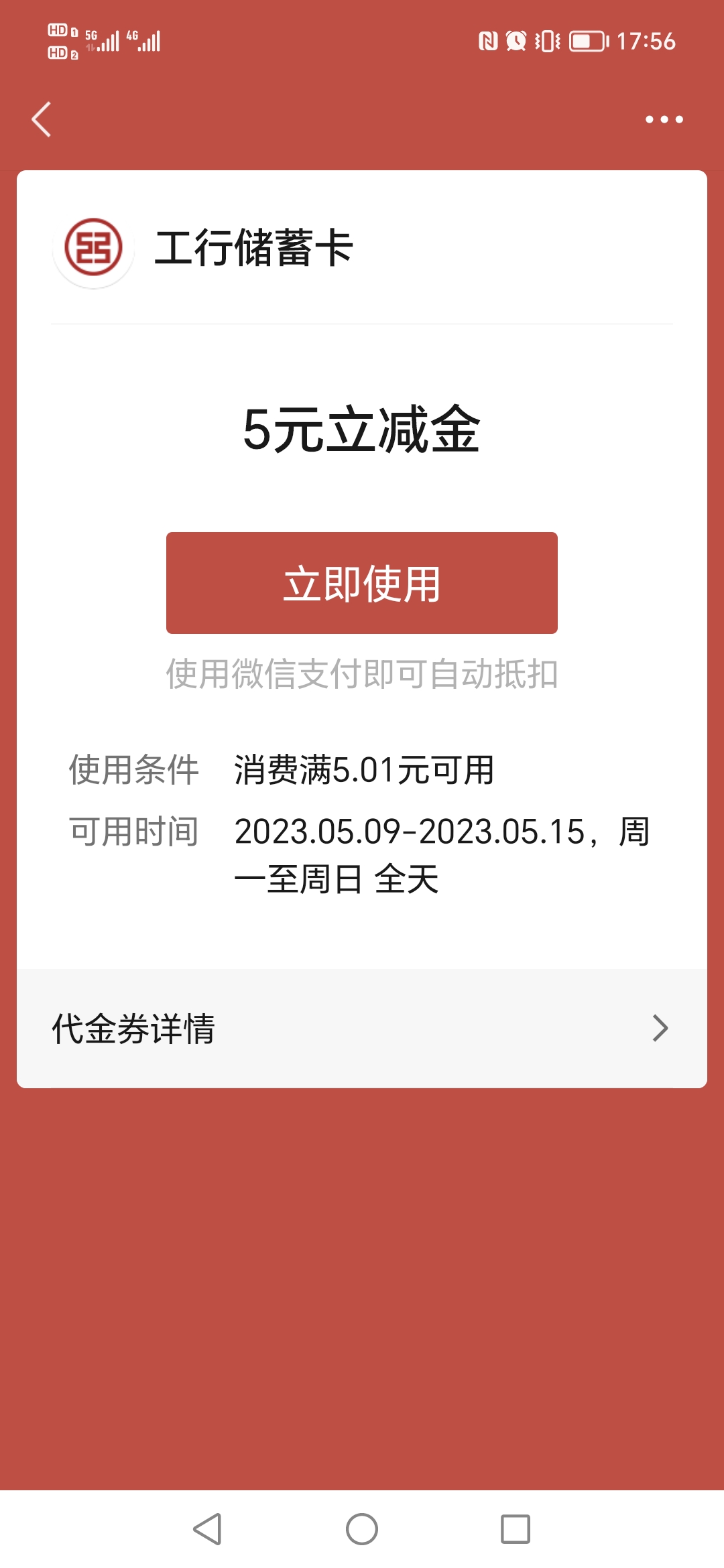
Task: Open 代金券详情 voucher details
Action: point(362,1029)
